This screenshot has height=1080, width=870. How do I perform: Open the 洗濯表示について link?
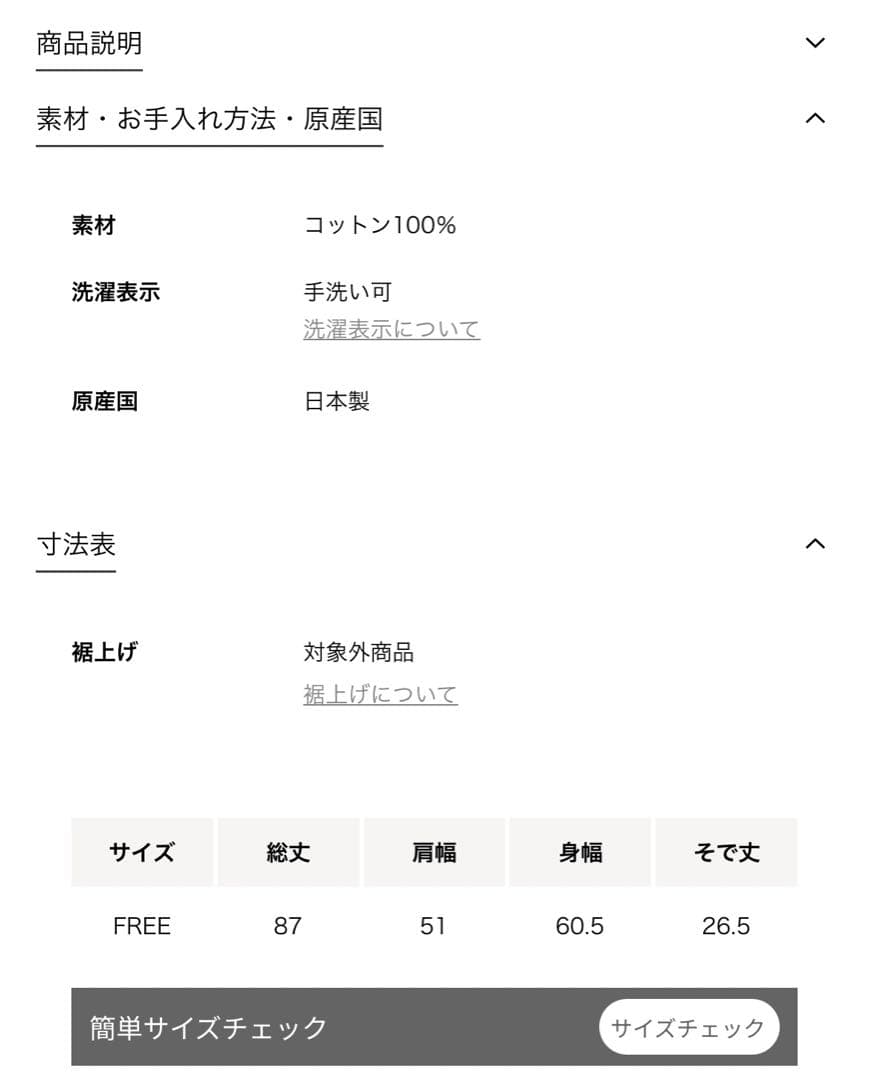coord(391,329)
